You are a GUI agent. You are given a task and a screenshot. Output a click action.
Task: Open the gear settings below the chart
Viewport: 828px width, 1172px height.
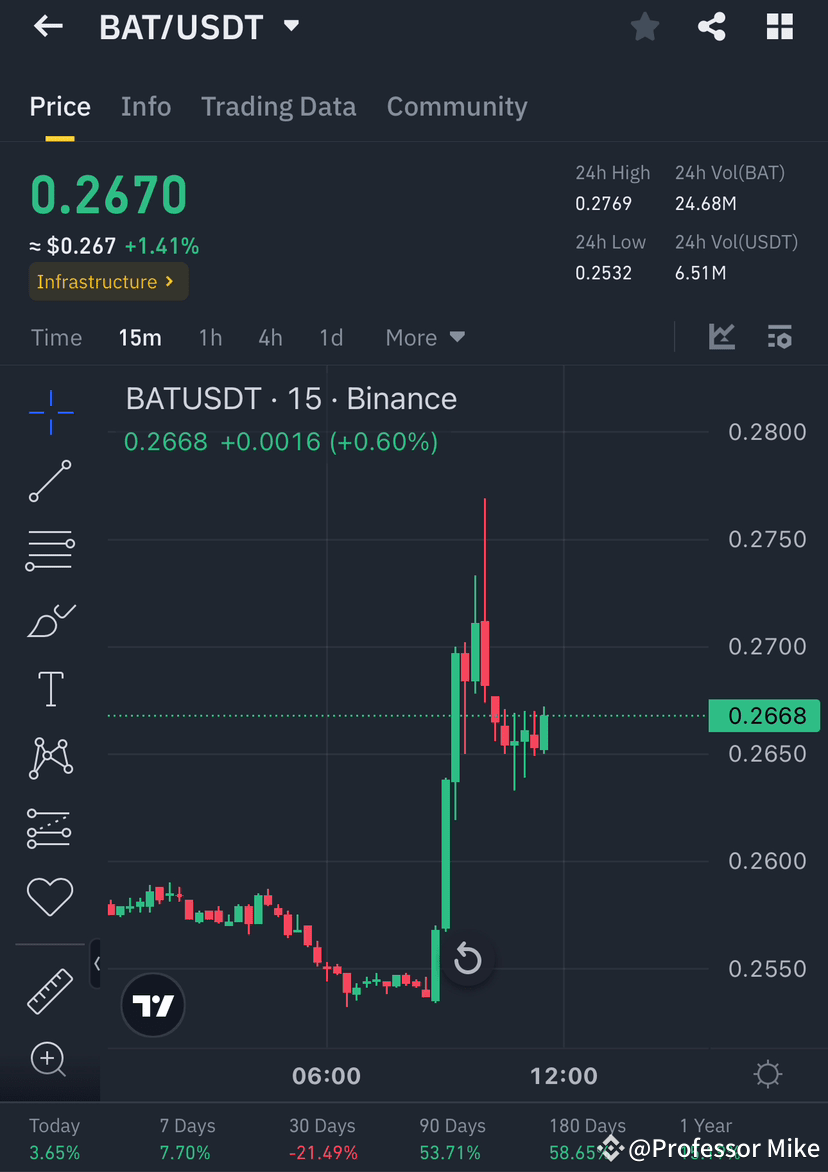(x=767, y=1074)
